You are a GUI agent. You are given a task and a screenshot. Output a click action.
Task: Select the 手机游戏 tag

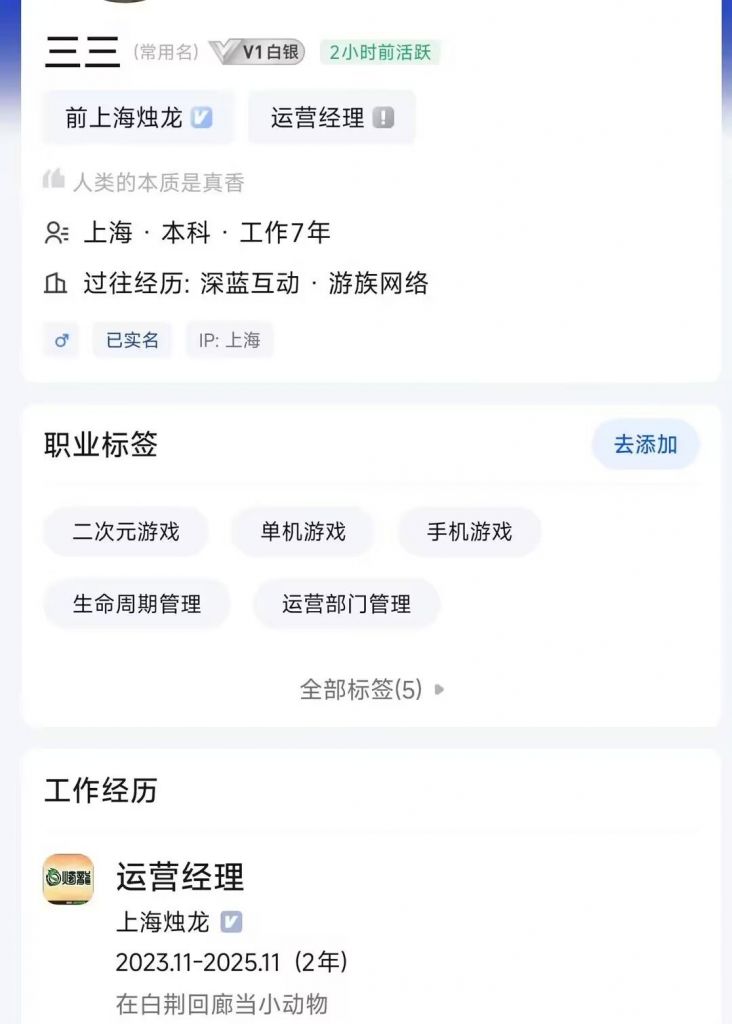(x=470, y=532)
